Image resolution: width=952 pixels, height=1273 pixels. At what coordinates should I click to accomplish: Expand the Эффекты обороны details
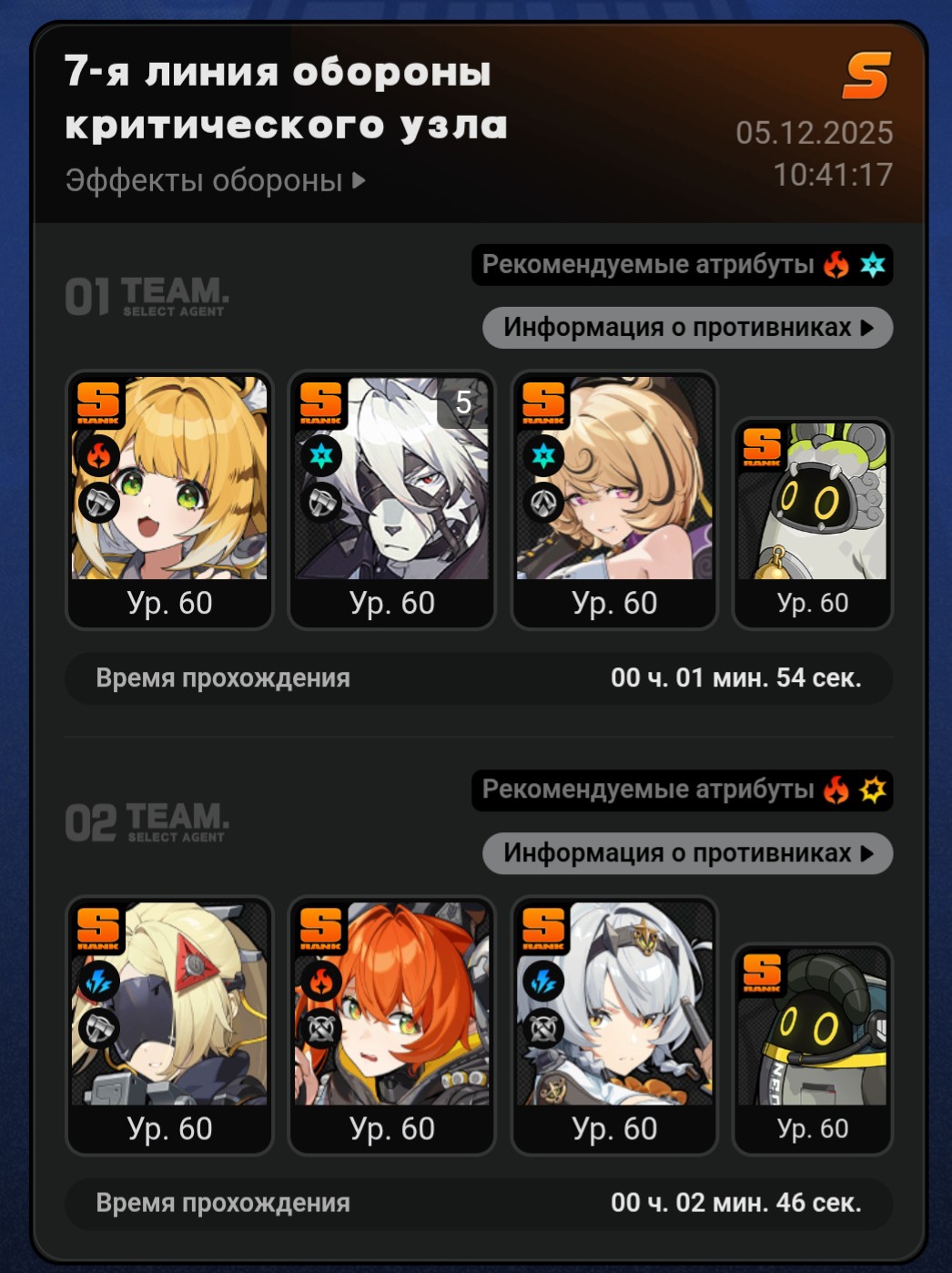point(215,180)
